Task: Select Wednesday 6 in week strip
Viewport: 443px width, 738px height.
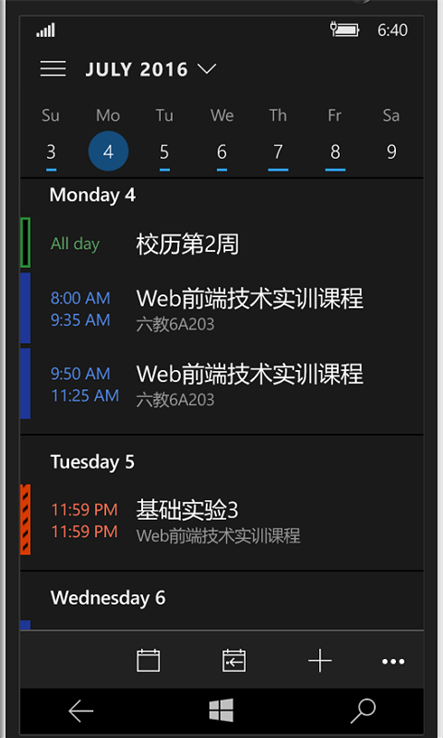Action: pyautogui.click(x=222, y=152)
